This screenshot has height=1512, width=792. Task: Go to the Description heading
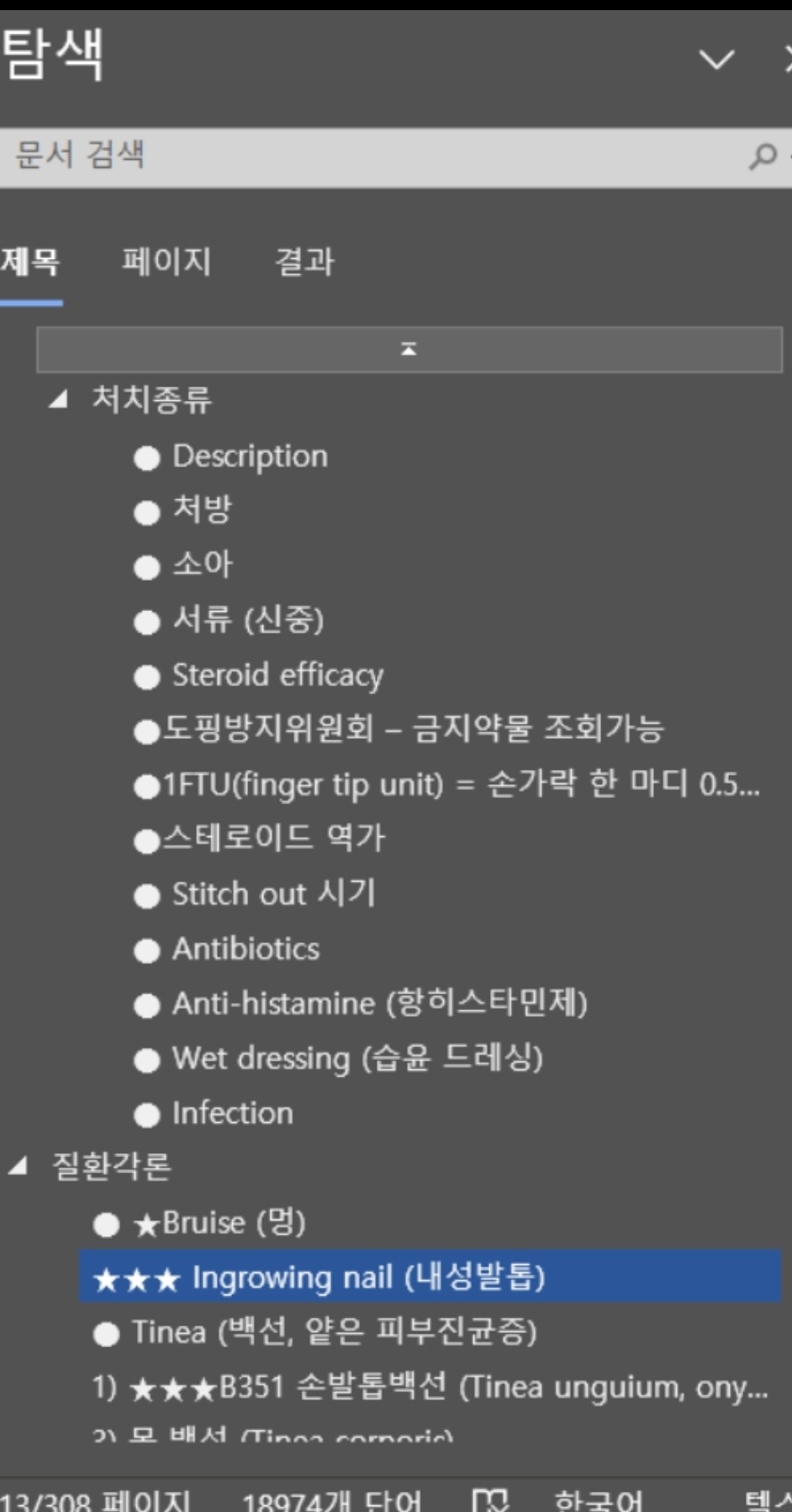click(x=250, y=456)
